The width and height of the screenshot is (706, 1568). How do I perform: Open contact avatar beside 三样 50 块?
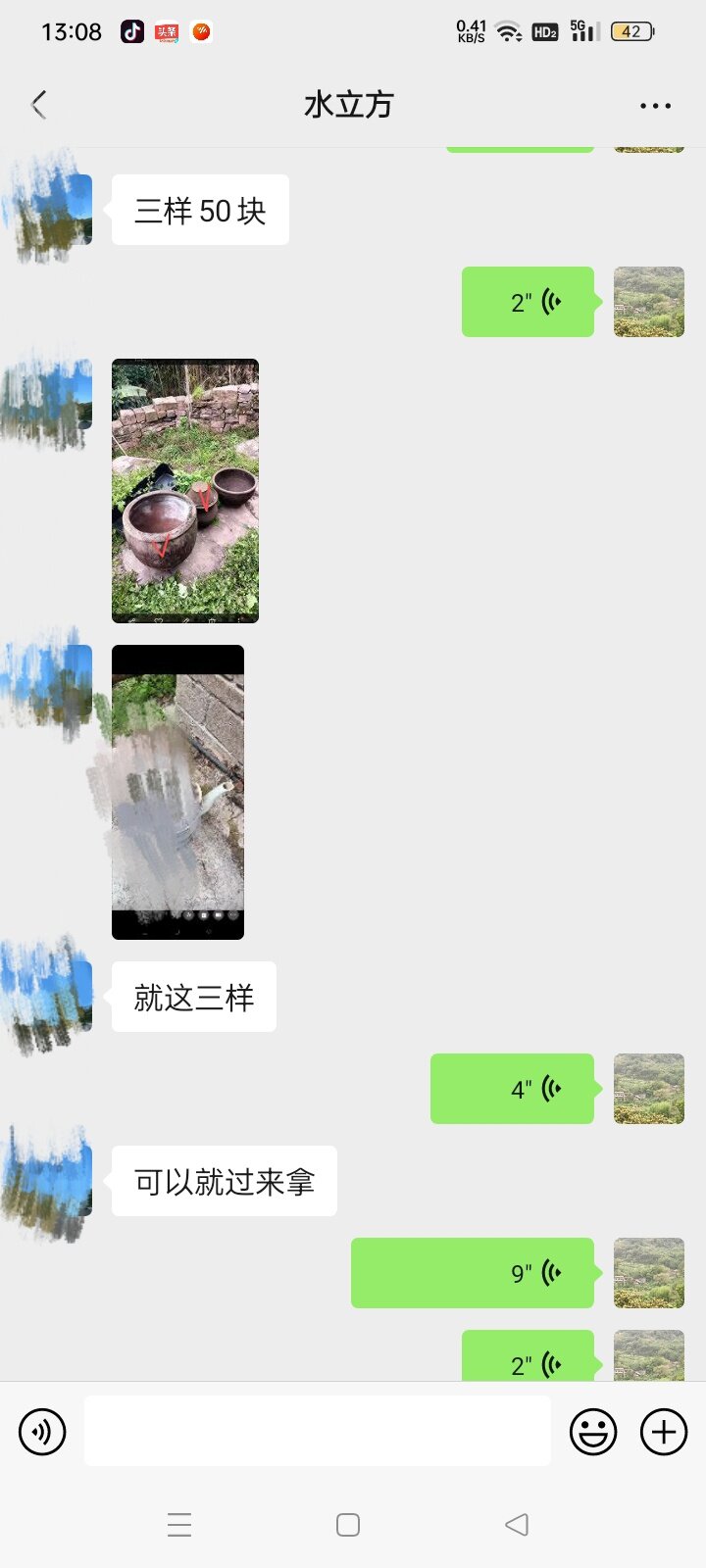point(57,210)
